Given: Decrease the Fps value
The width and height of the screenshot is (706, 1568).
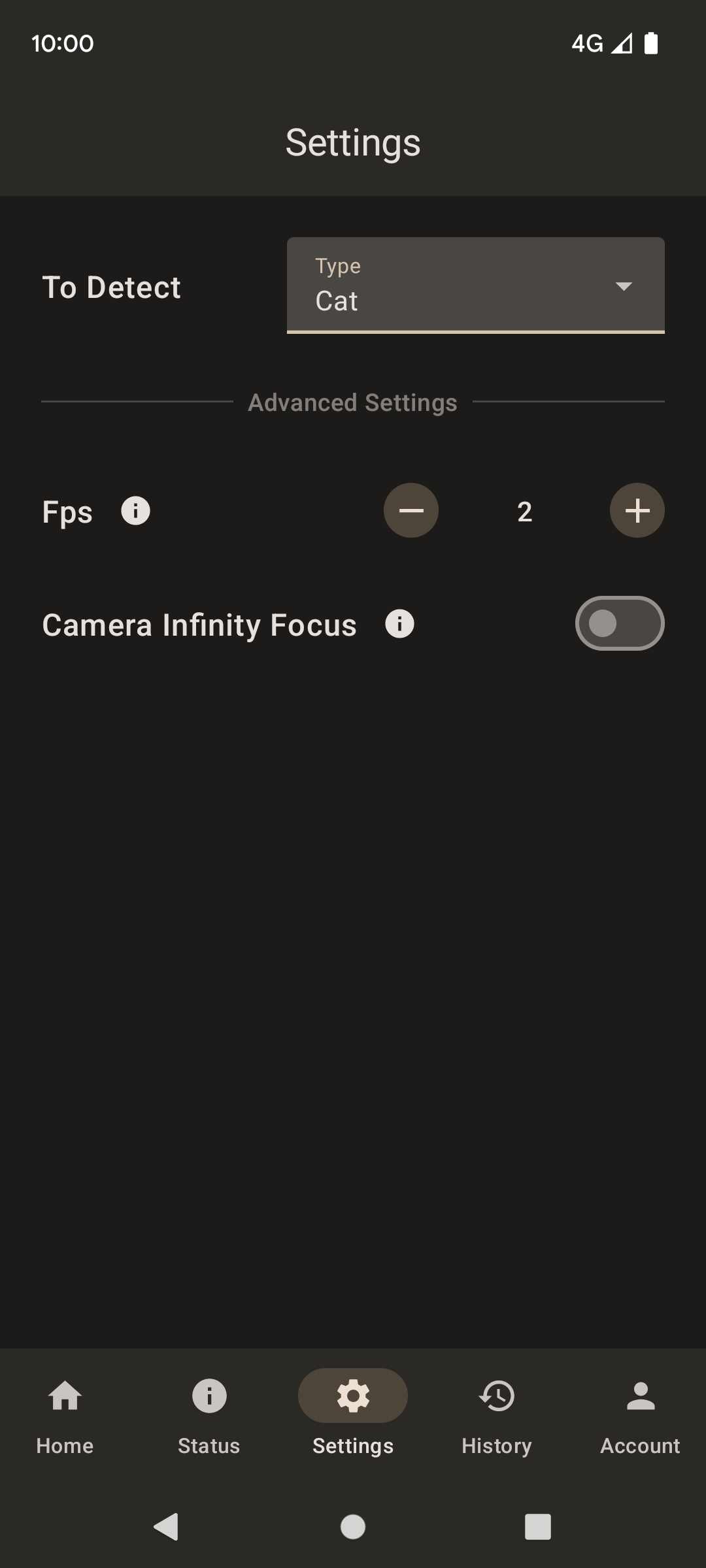Looking at the screenshot, I should pos(411,511).
